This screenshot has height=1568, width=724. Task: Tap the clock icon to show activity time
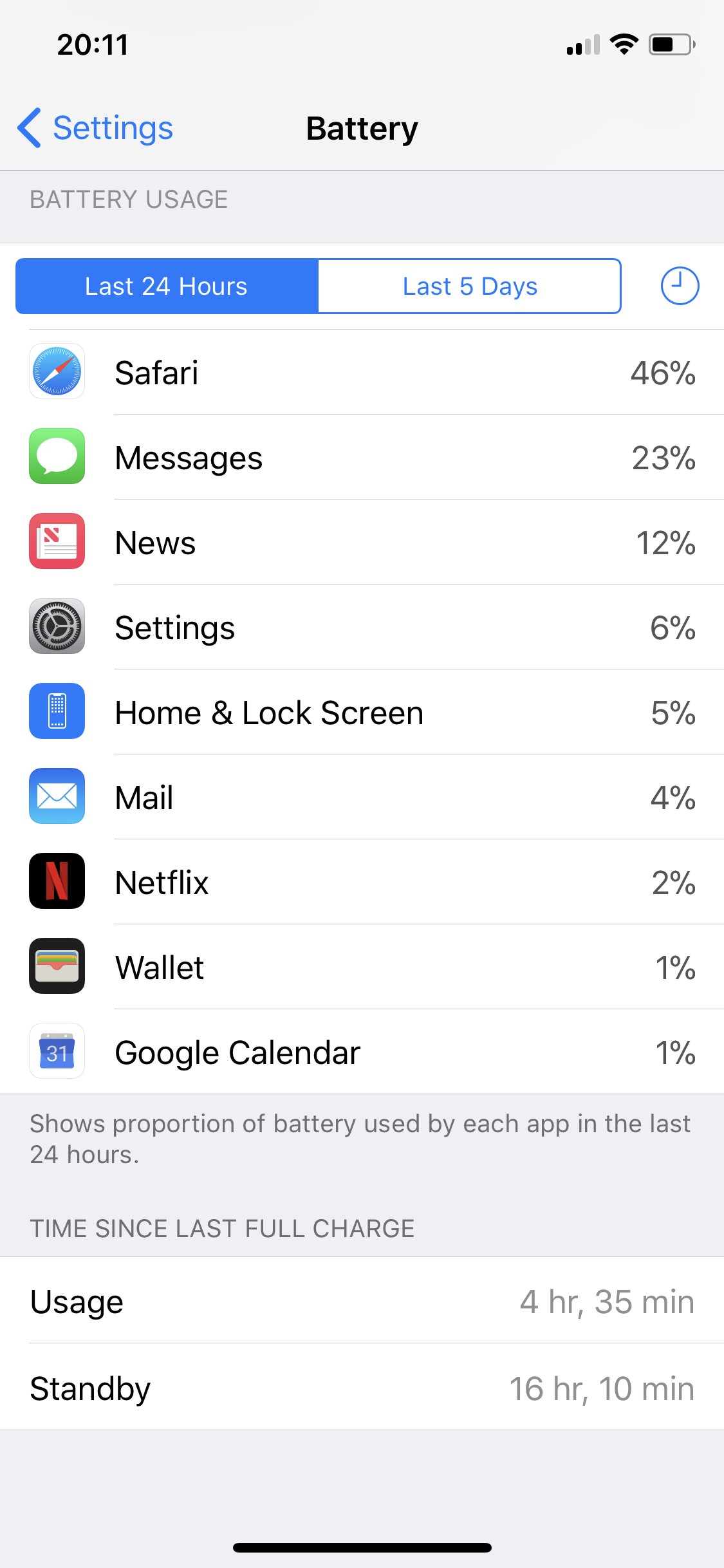point(680,286)
